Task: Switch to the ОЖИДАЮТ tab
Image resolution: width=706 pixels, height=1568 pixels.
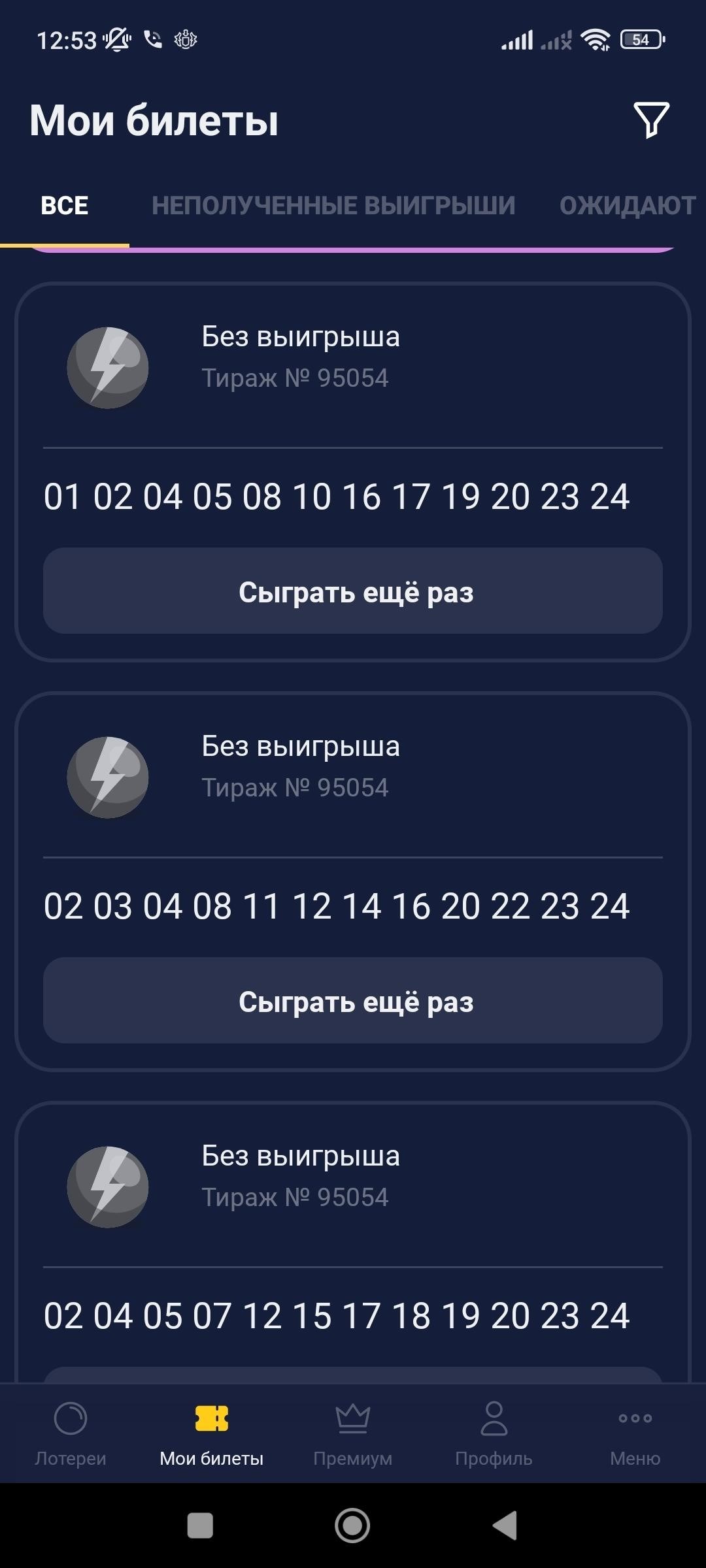Action: (628, 206)
